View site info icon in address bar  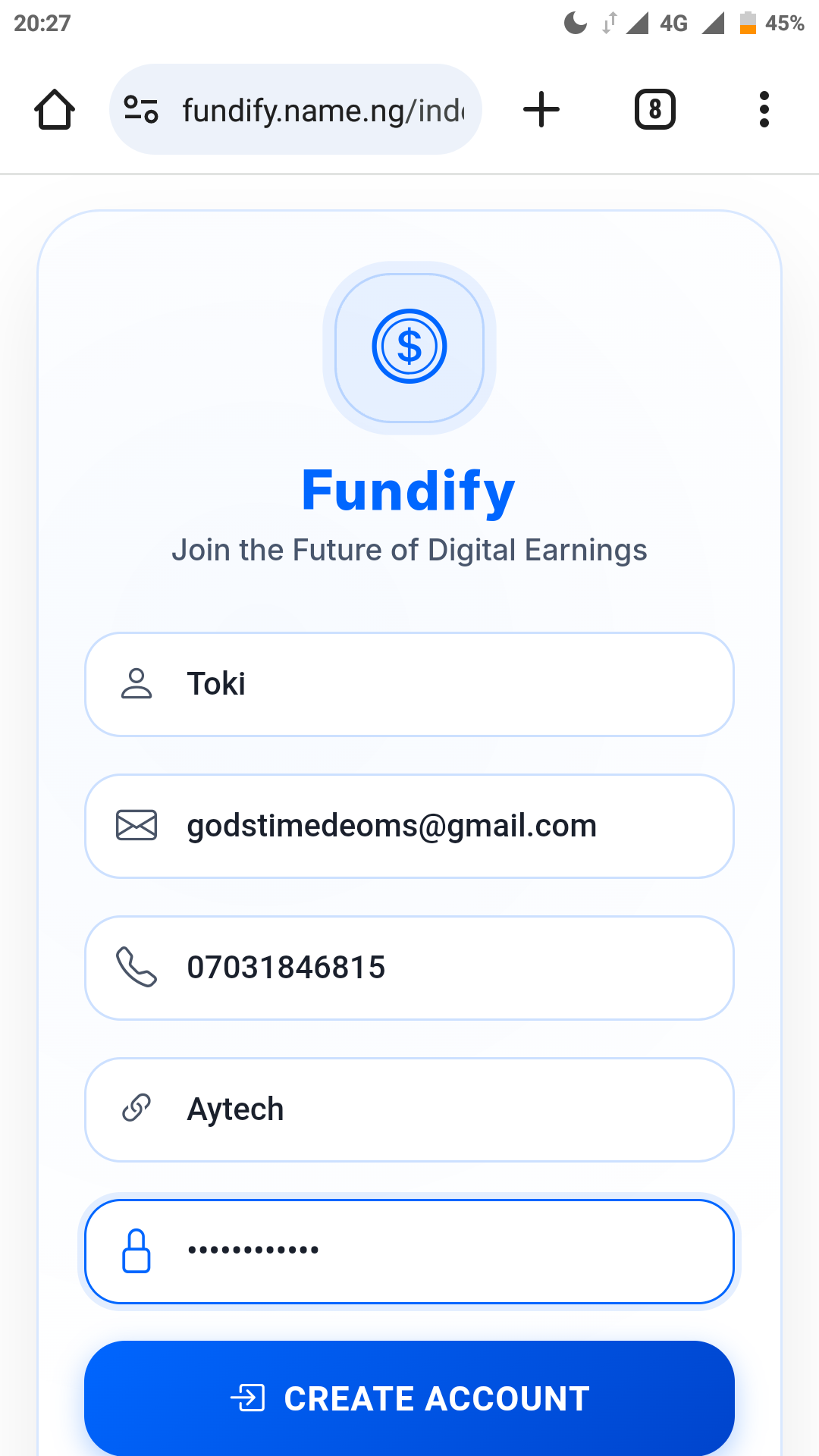tap(141, 110)
